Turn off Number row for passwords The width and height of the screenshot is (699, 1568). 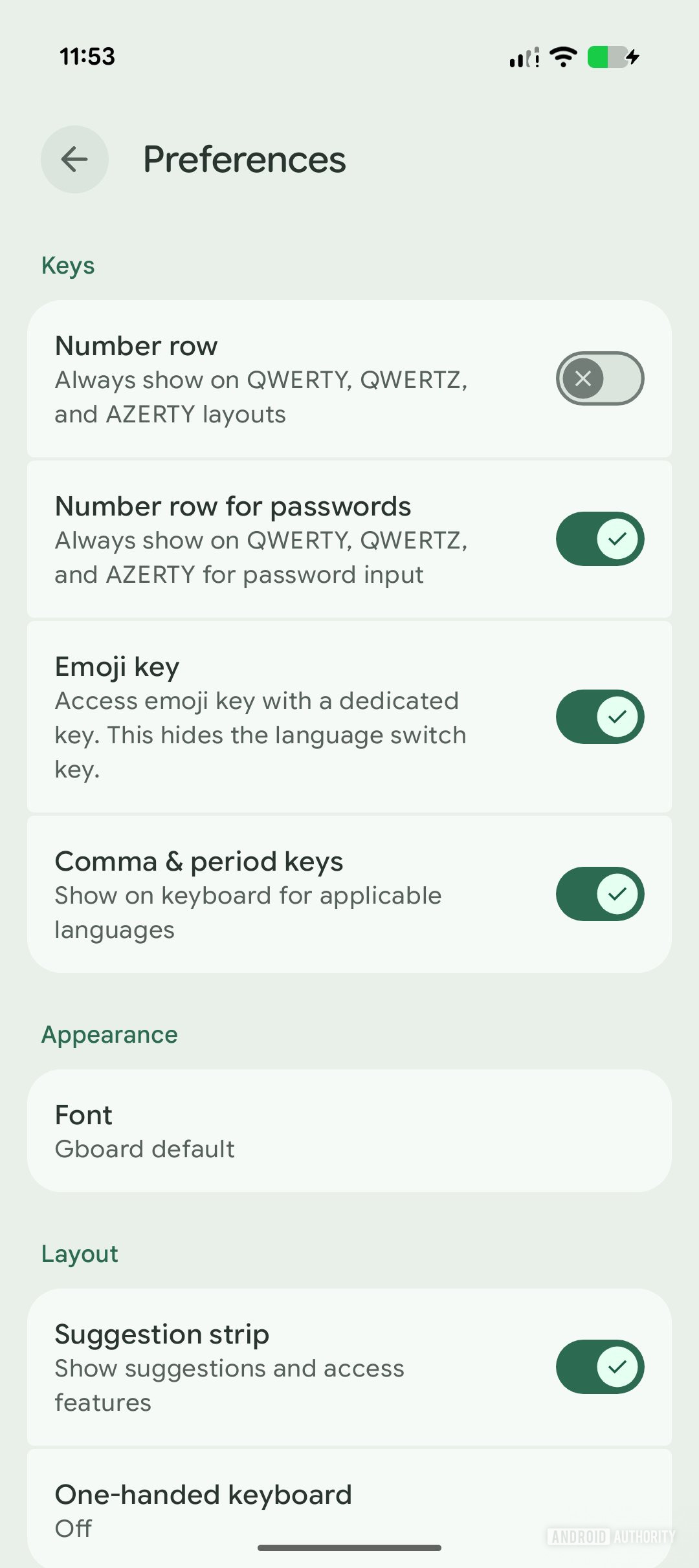pyautogui.click(x=599, y=539)
